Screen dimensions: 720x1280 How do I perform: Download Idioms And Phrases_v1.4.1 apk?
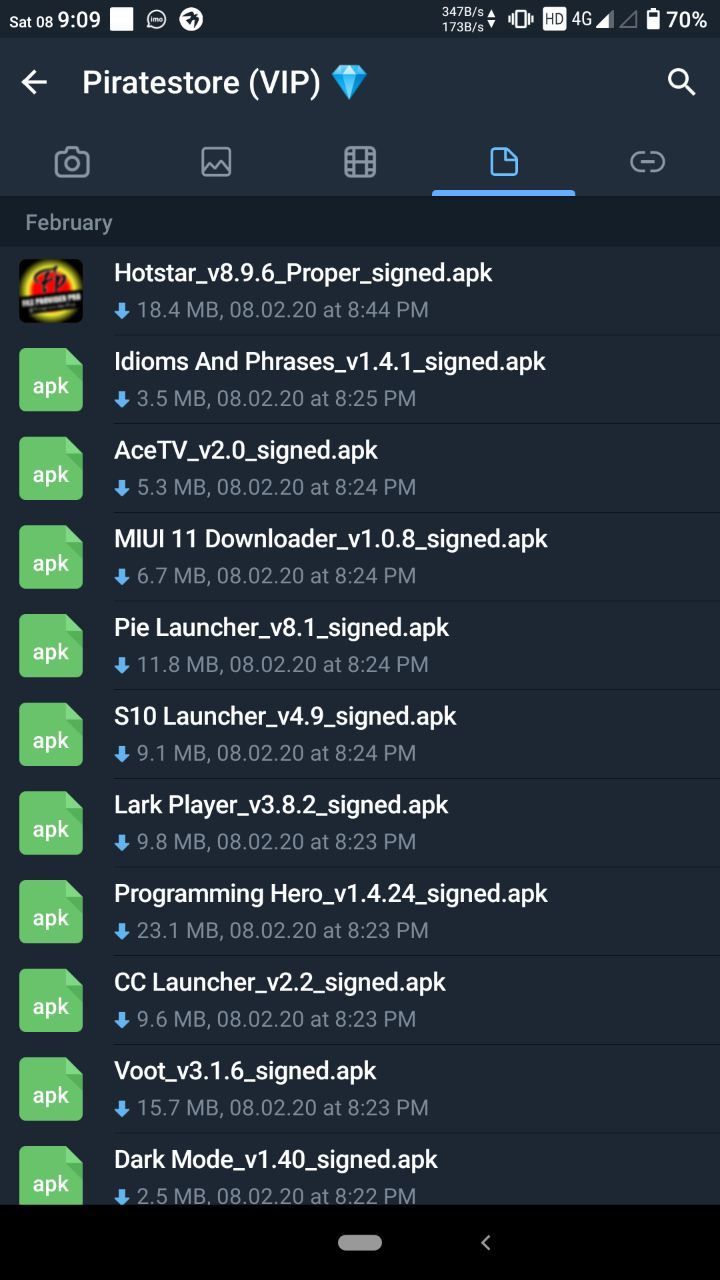51,380
